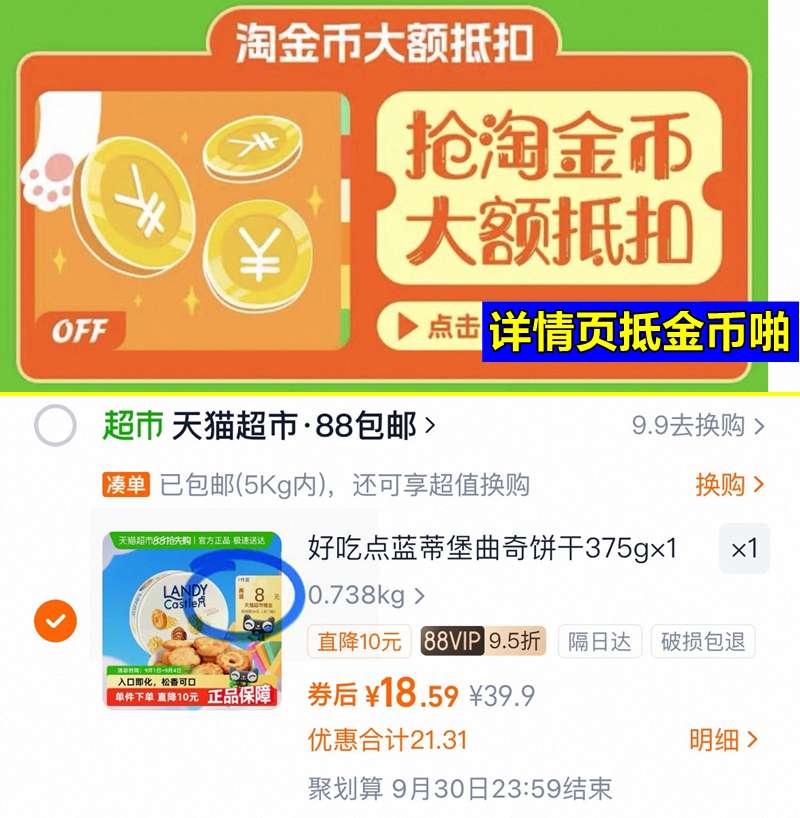Click the cookie product thumbnail image
The image size is (800, 818).
(x=197, y=600)
